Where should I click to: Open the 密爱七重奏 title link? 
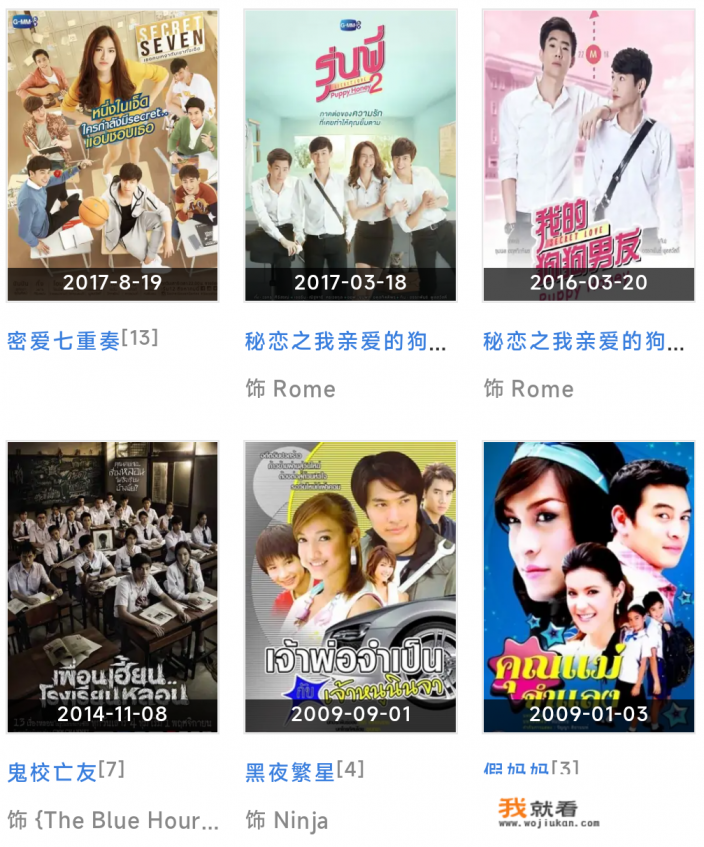(63, 341)
